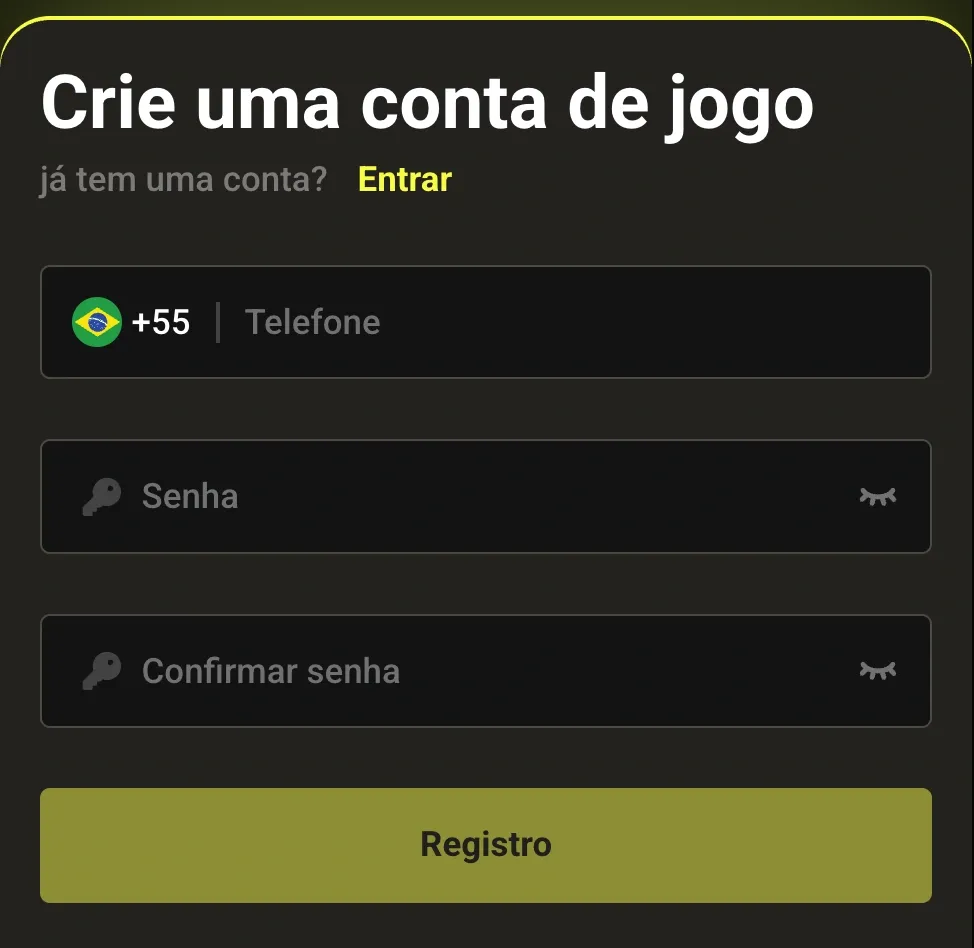Show password in the Senha field
Image resolution: width=974 pixels, height=948 pixels.
[878, 496]
